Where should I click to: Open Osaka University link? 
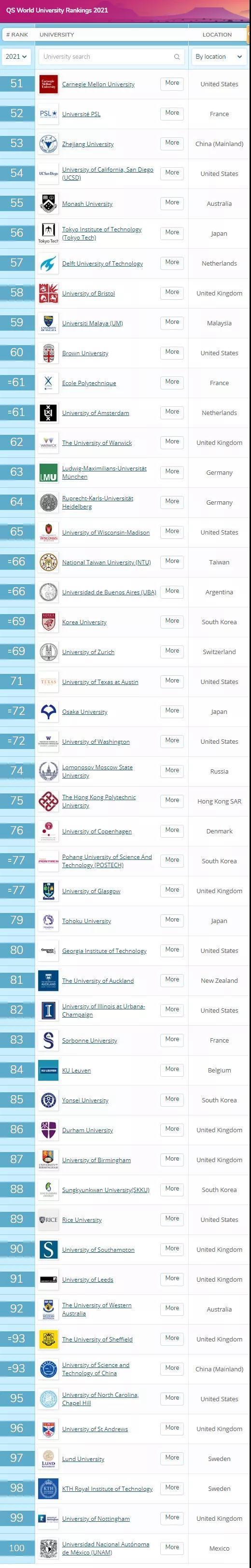click(84, 712)
